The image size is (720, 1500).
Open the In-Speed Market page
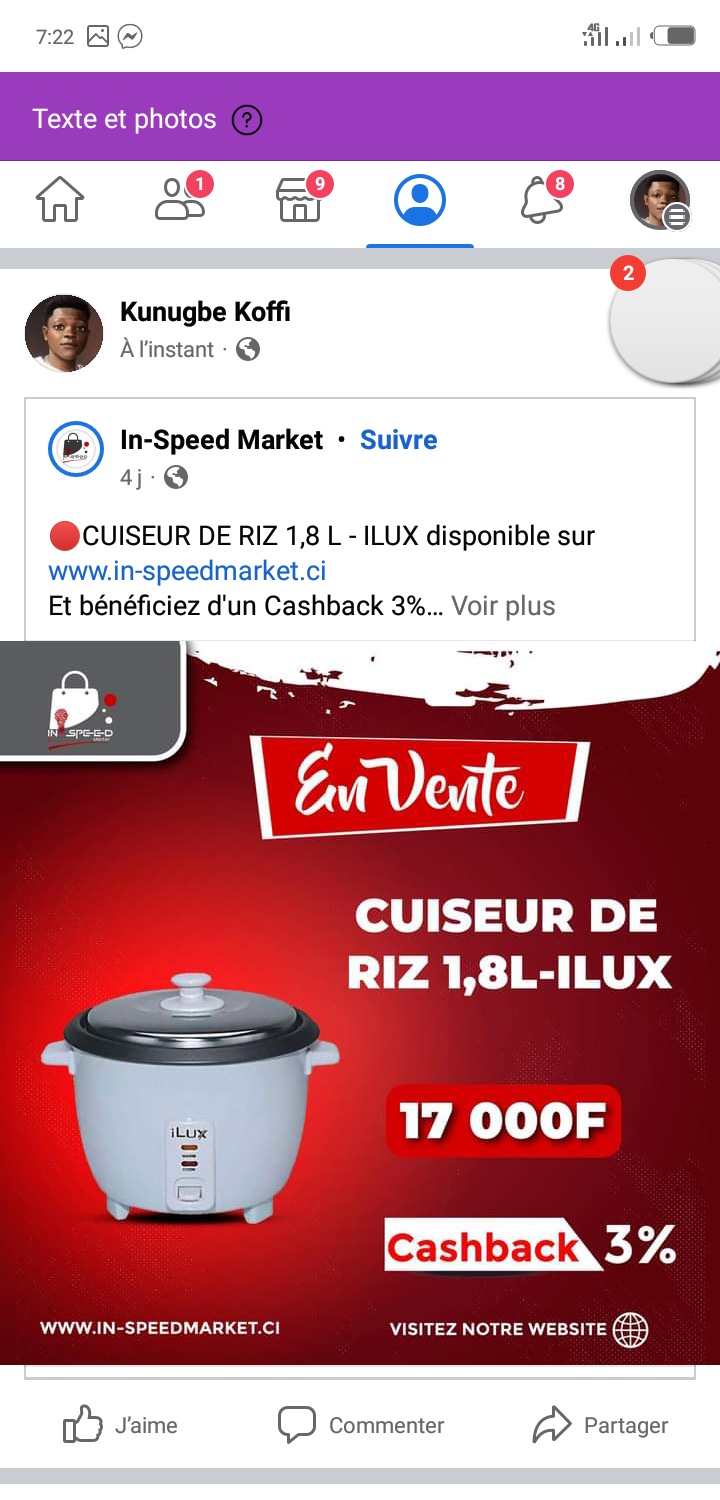pyautogui.click(x=221, y=440)
